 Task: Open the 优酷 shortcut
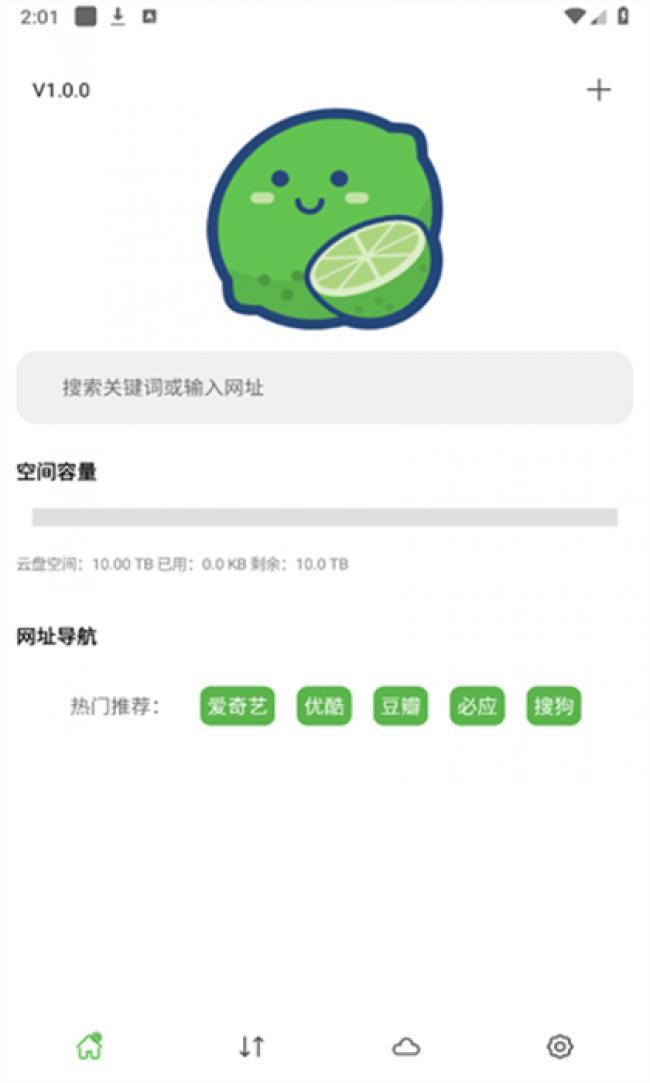point(324,707)
